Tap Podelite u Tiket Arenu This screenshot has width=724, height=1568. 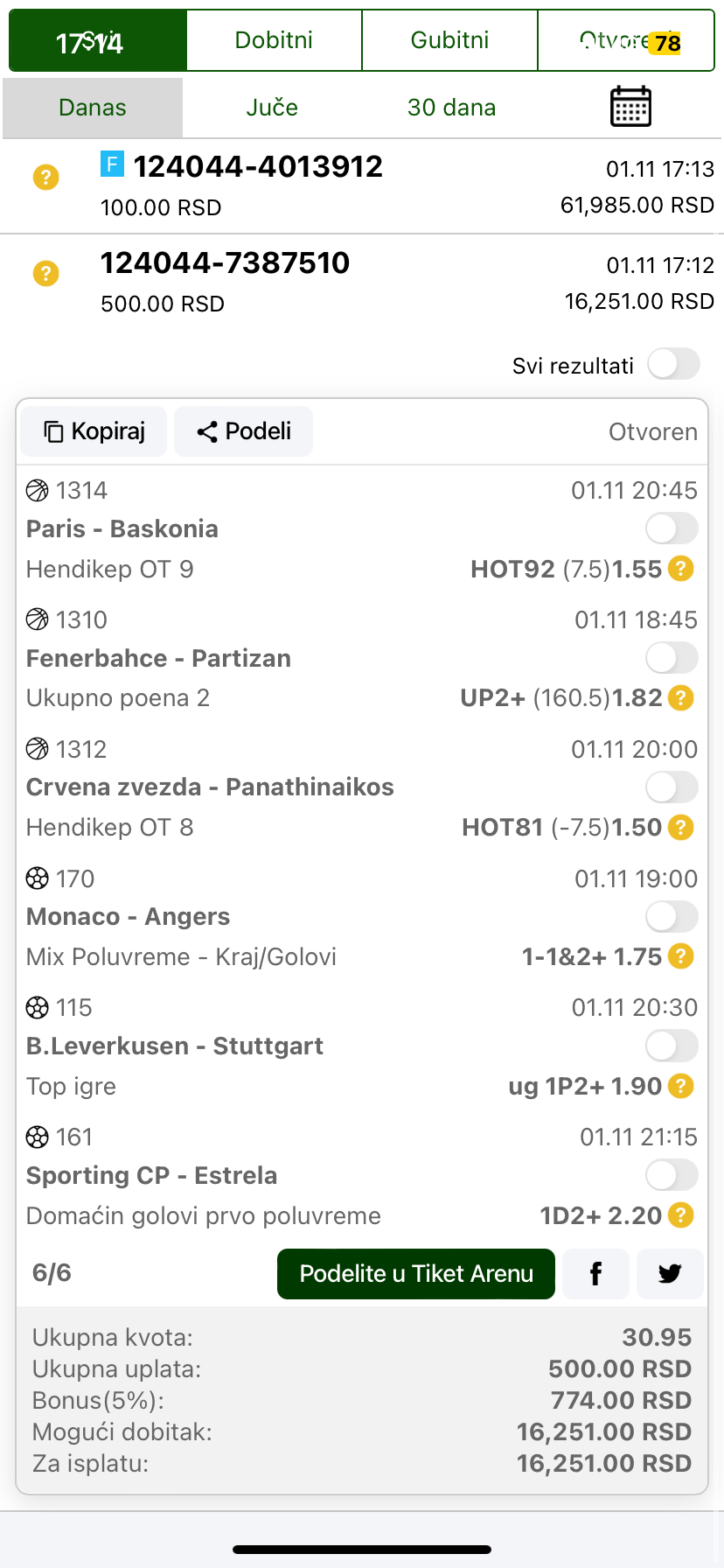point(416,1274)
